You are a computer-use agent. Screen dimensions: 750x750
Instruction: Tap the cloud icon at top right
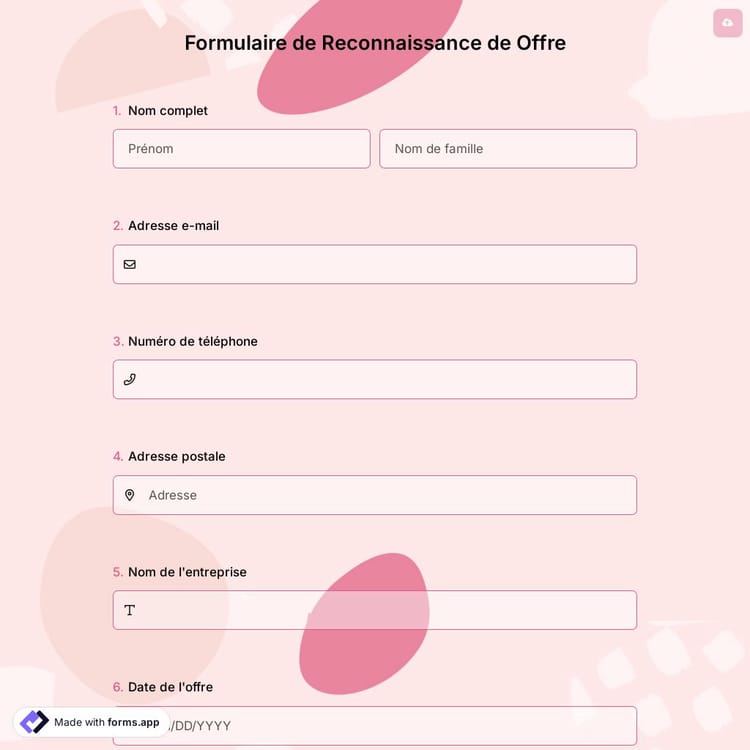(727, 23)
